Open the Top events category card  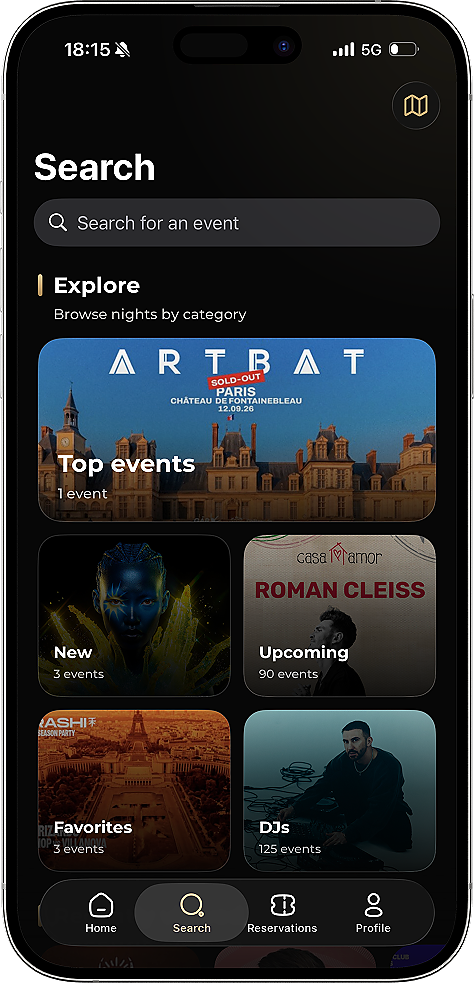tap(237, 429)
